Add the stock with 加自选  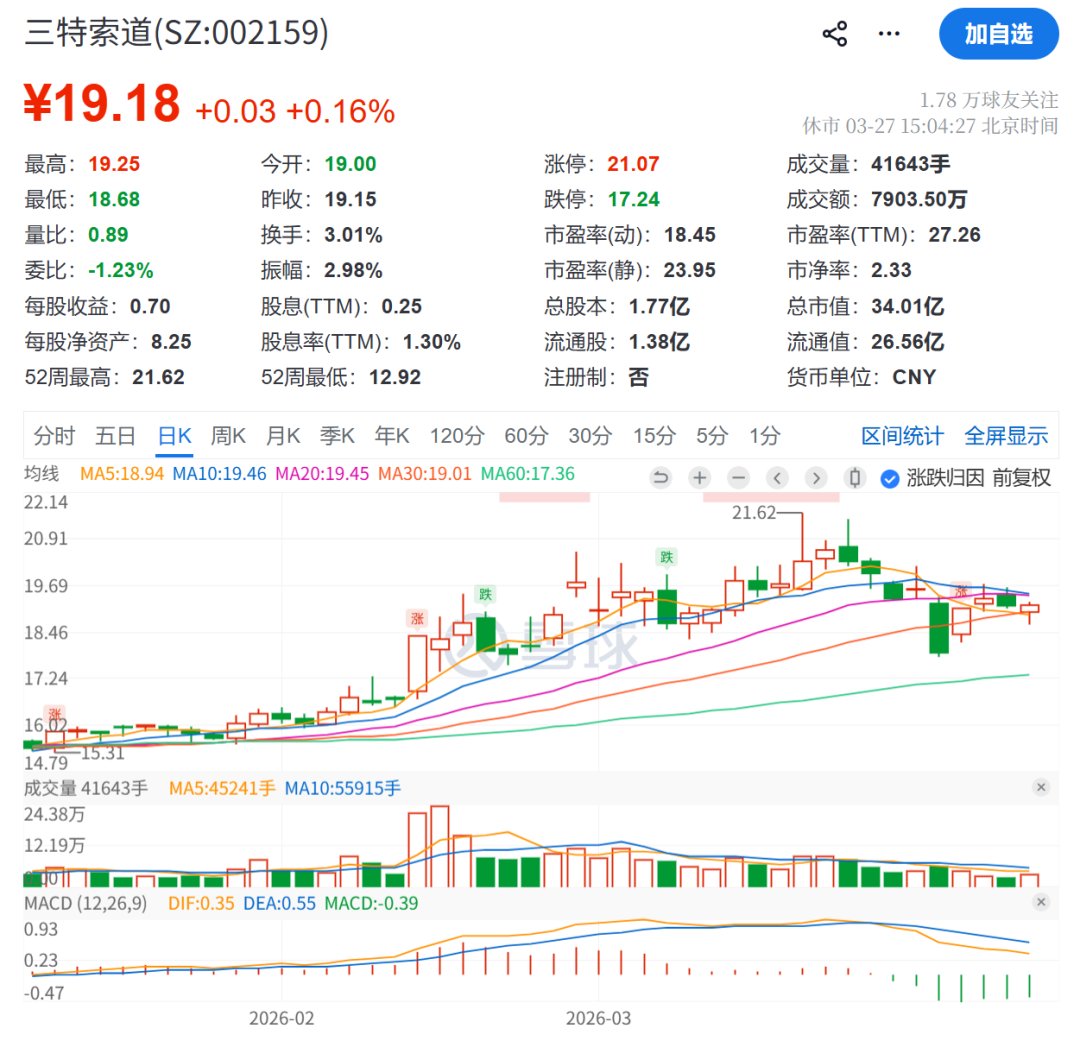tap(998, 34)
